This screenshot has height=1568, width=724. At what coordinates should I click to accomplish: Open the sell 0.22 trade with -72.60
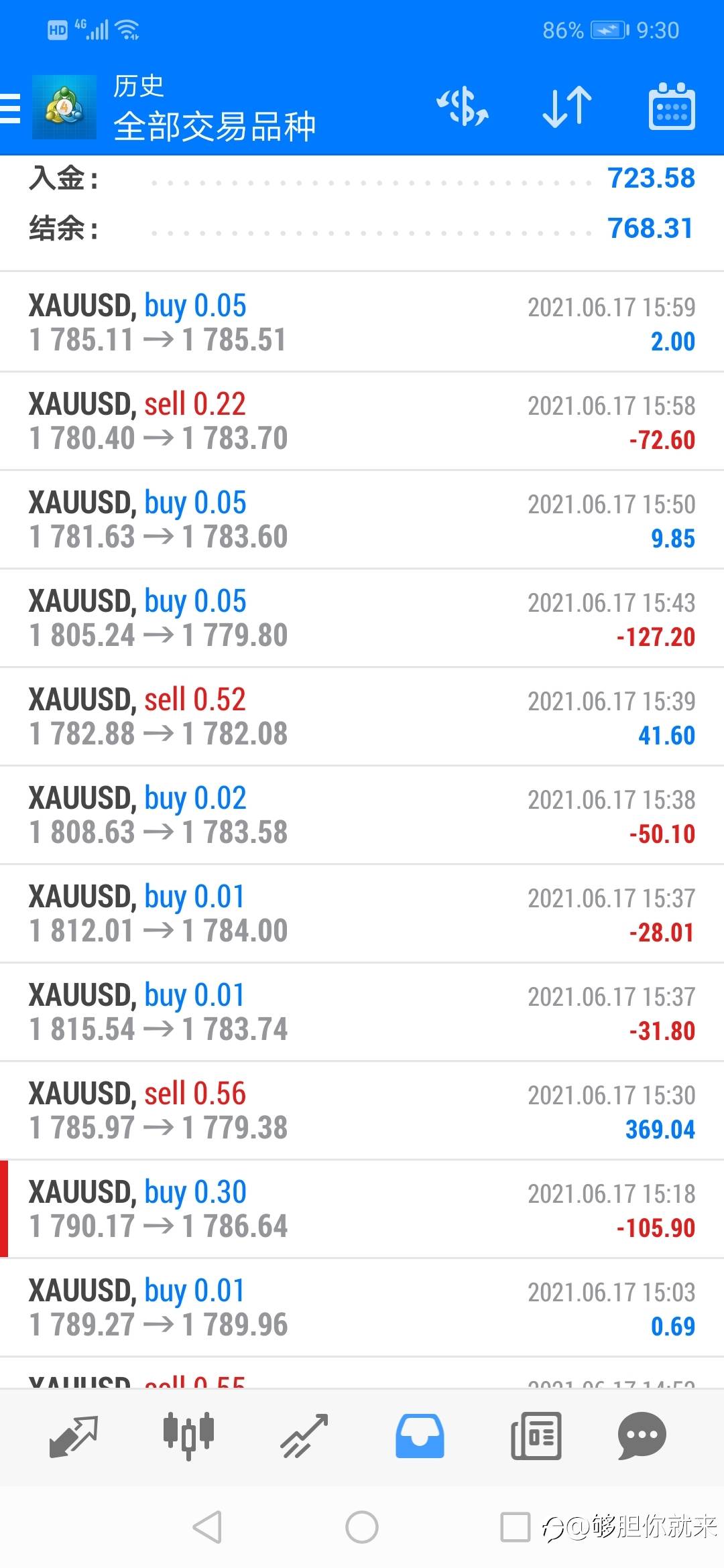point(362,421)
